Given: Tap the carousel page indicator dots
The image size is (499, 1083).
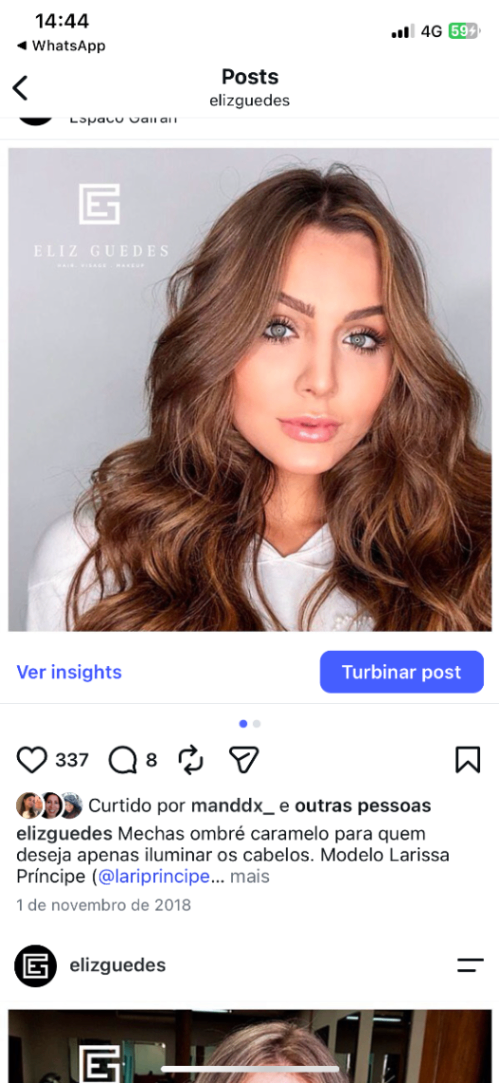Looking at the screenshot, I should 250,724.
